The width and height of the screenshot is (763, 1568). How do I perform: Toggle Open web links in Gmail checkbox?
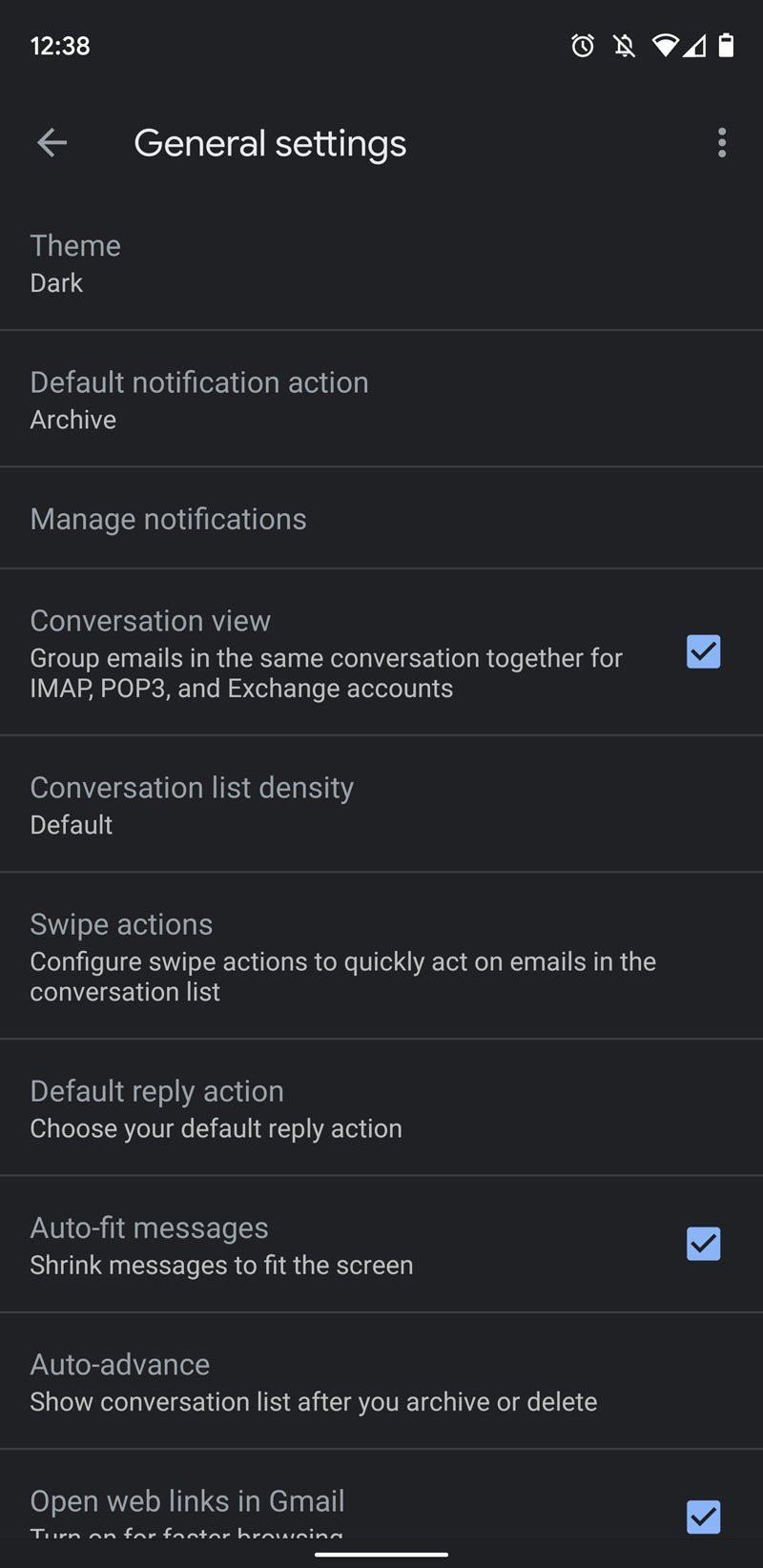coord(703,1516)
